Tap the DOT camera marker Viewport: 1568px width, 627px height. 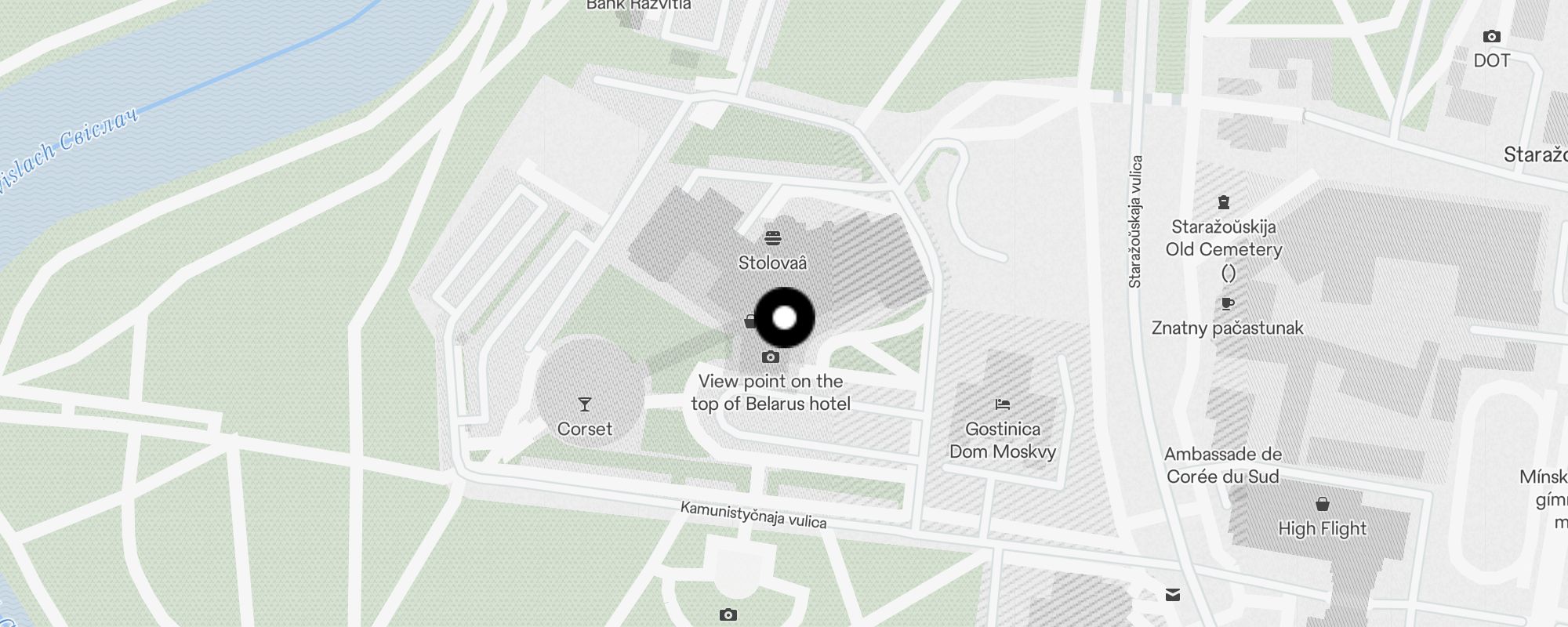pos(1491,37)
